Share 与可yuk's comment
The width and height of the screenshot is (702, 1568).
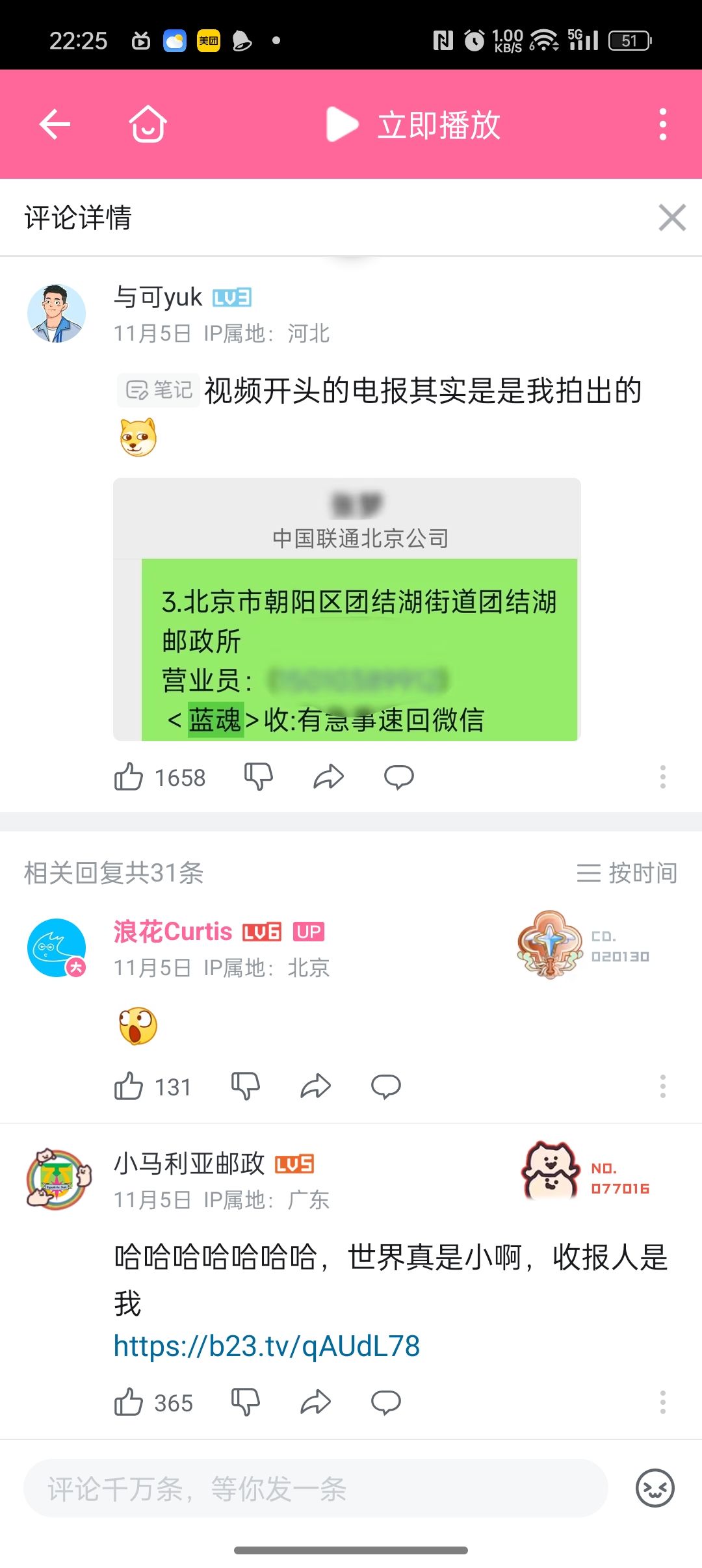tap(328, 777)
